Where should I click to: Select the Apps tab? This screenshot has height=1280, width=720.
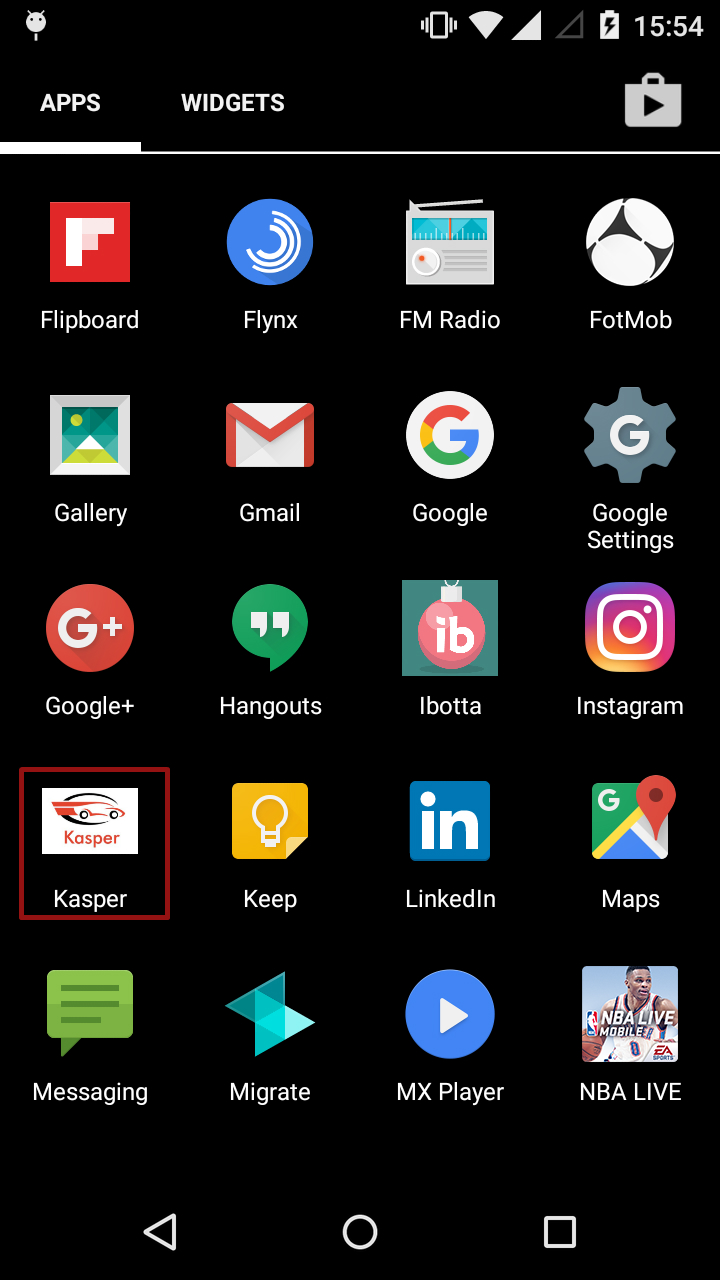(70, 103)
